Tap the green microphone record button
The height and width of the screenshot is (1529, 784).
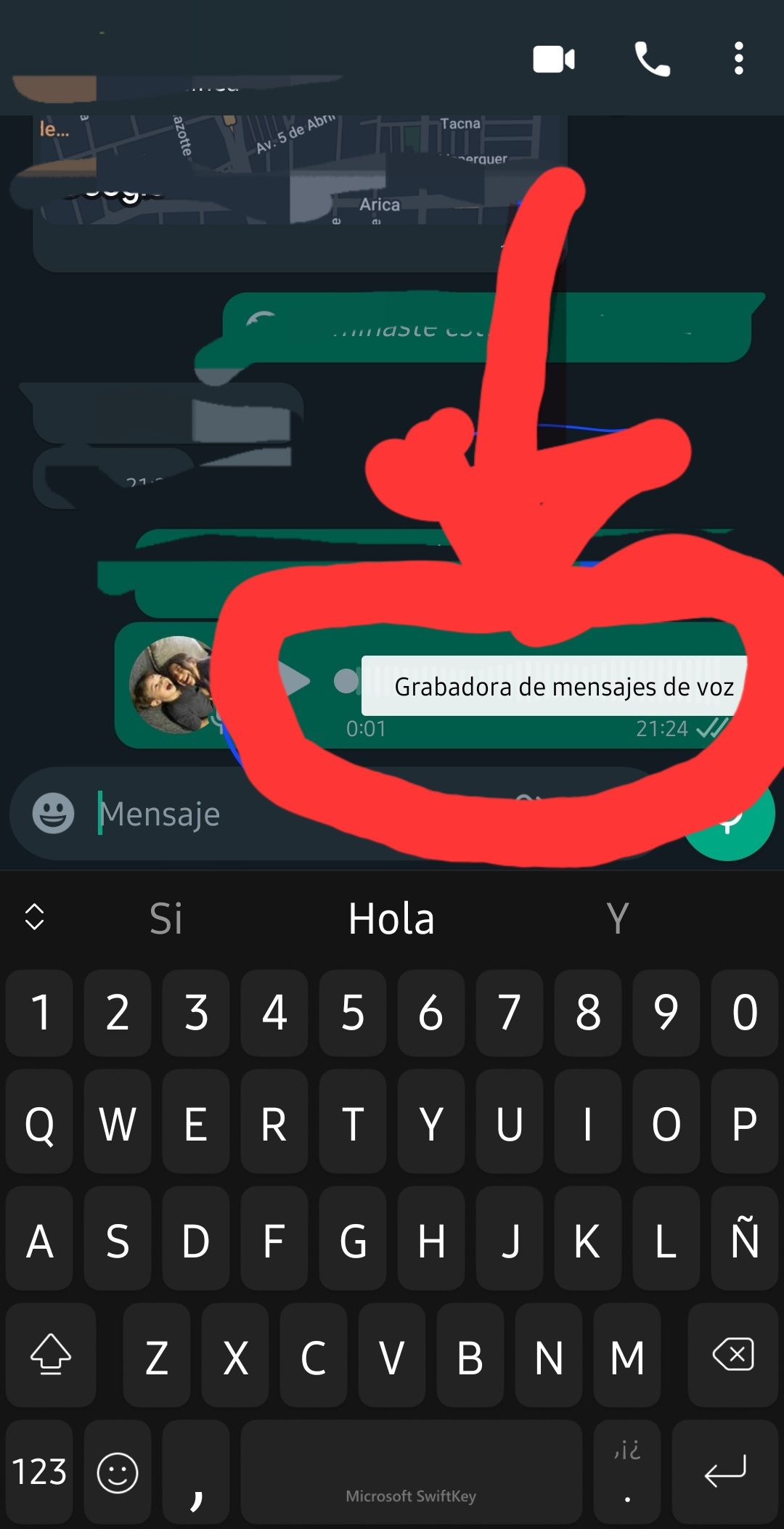[730, 815]
